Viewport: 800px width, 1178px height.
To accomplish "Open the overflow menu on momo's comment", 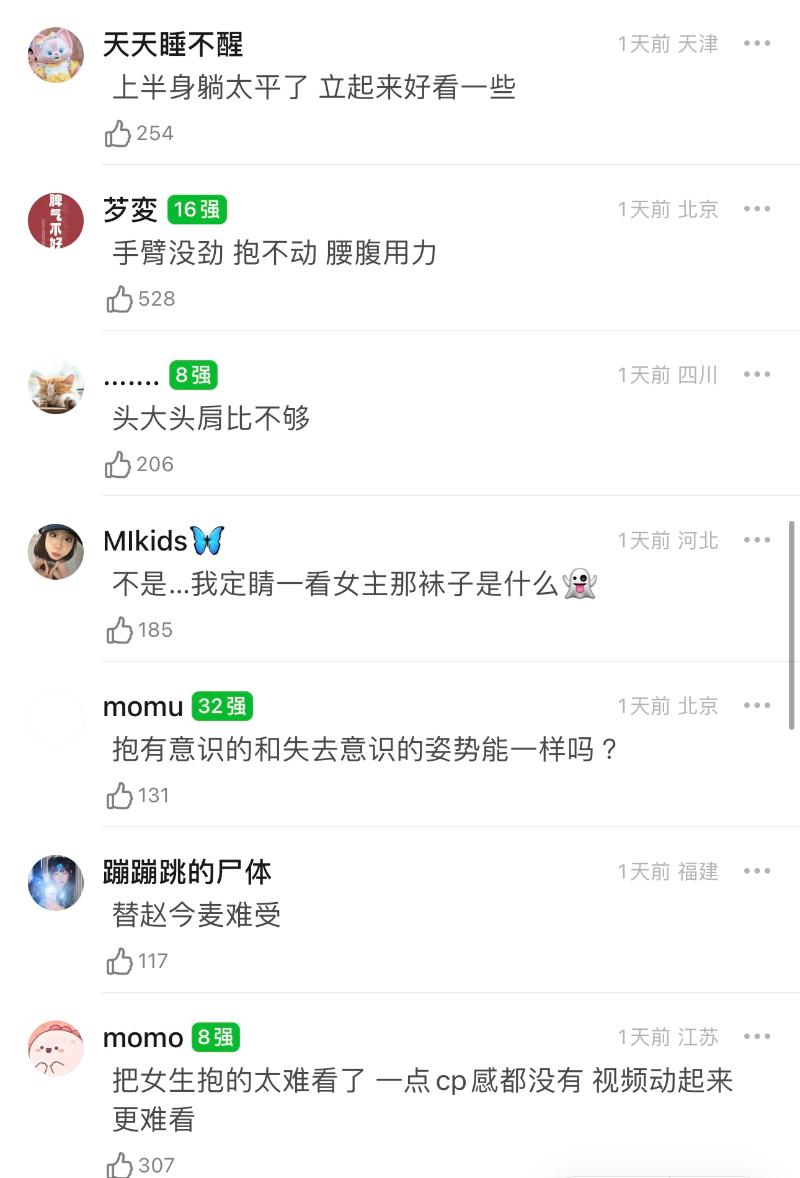I will tap(757, 1037).
